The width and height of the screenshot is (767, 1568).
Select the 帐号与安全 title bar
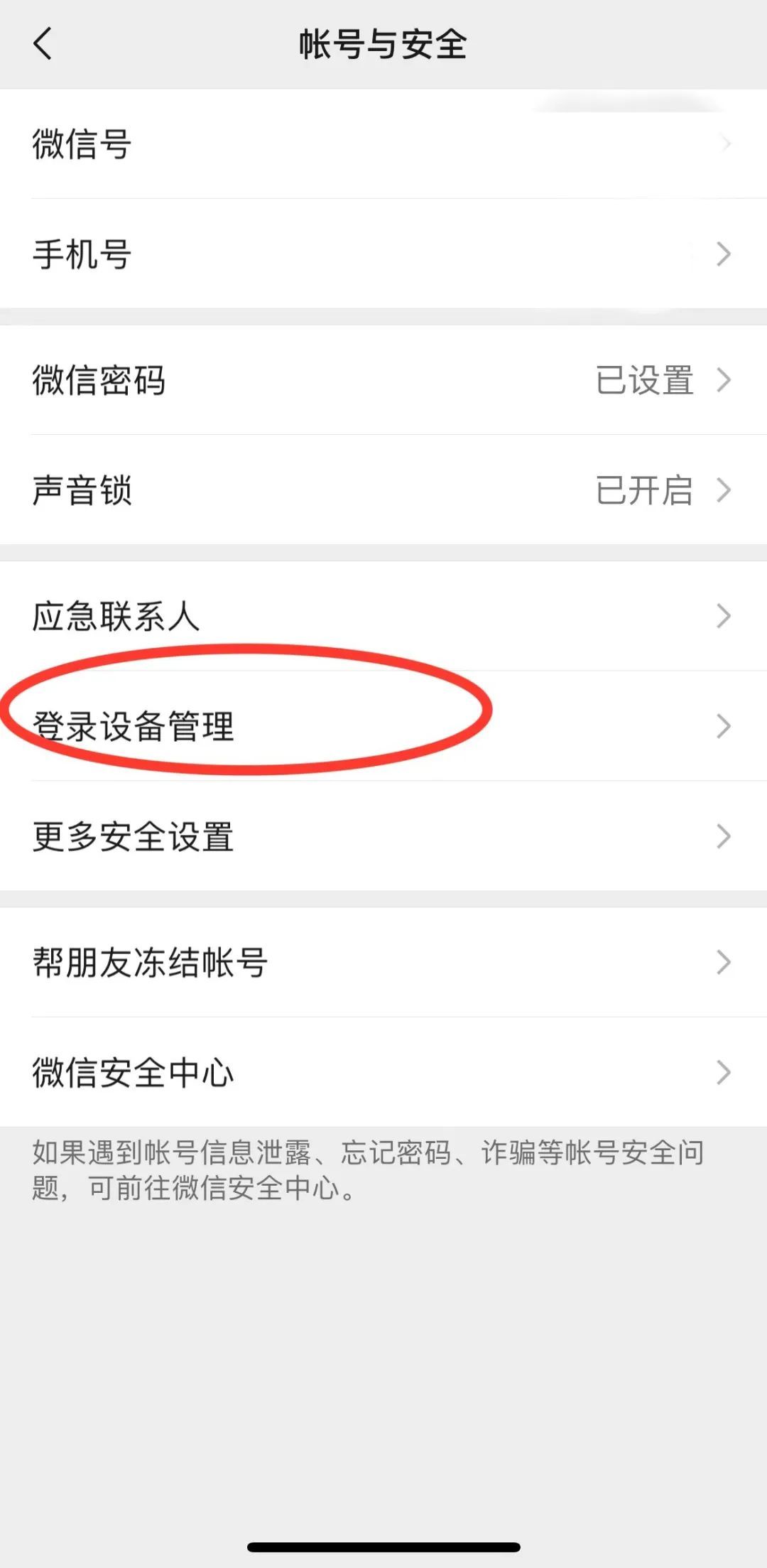pos(383,43)
